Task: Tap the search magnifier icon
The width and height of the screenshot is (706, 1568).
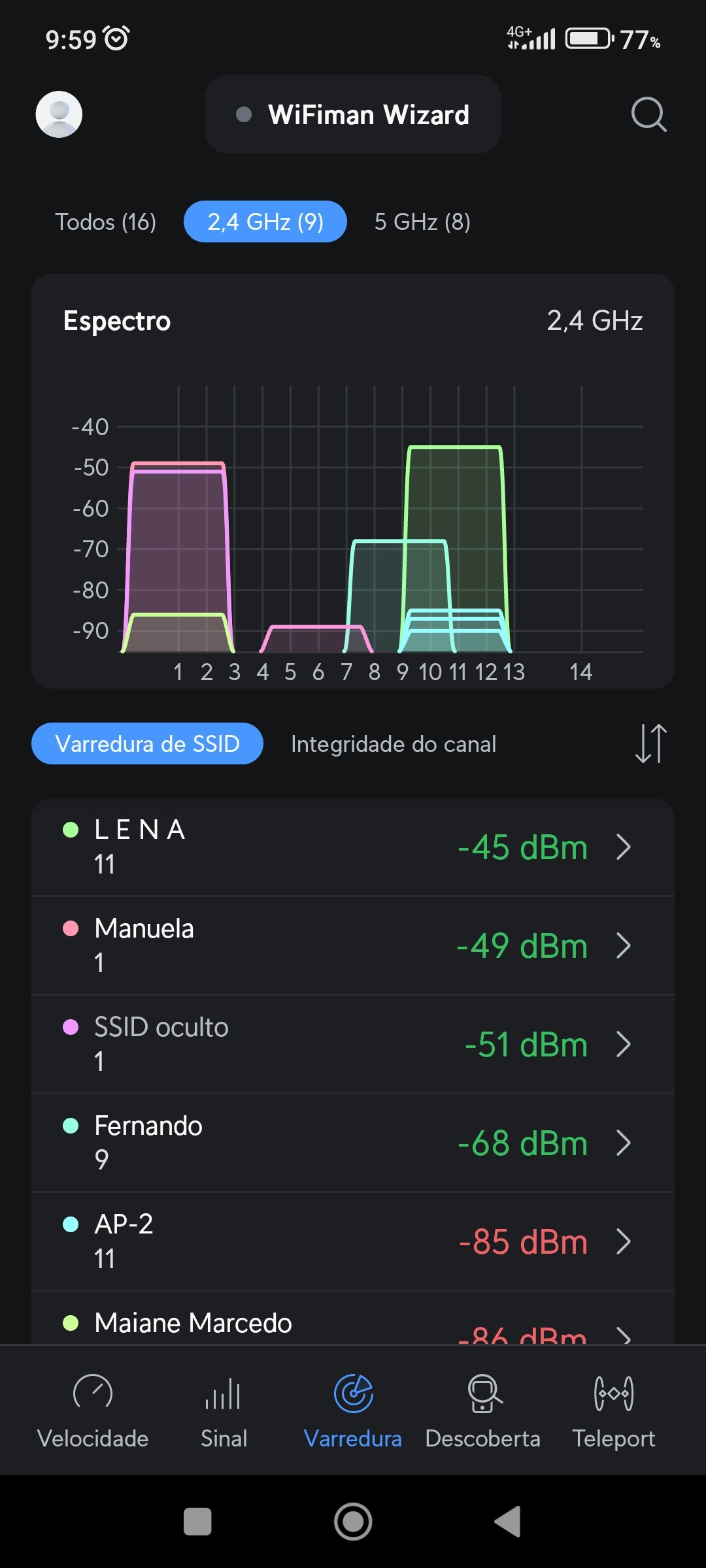Action: click(648, 114)
